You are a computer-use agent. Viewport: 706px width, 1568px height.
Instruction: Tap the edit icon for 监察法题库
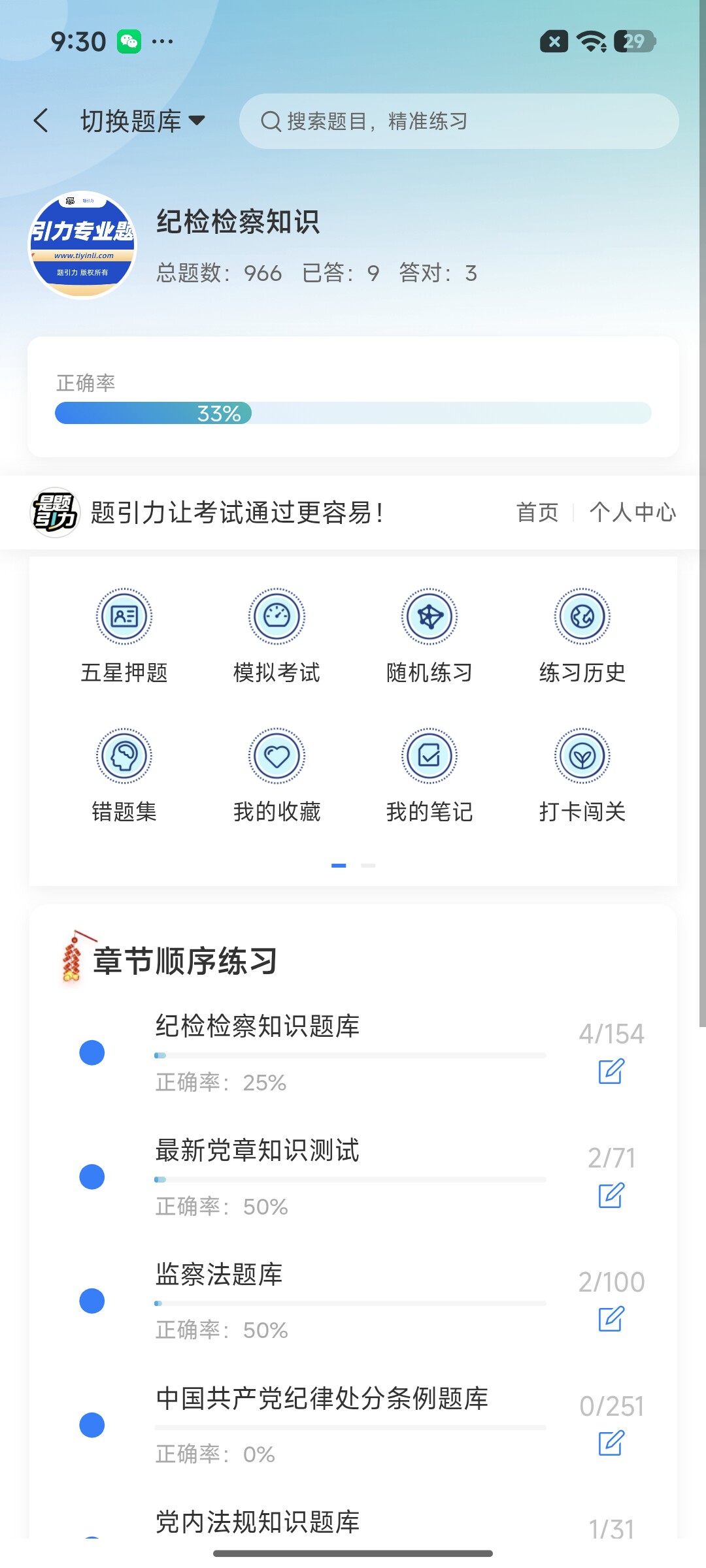(x=611, y=1319)
